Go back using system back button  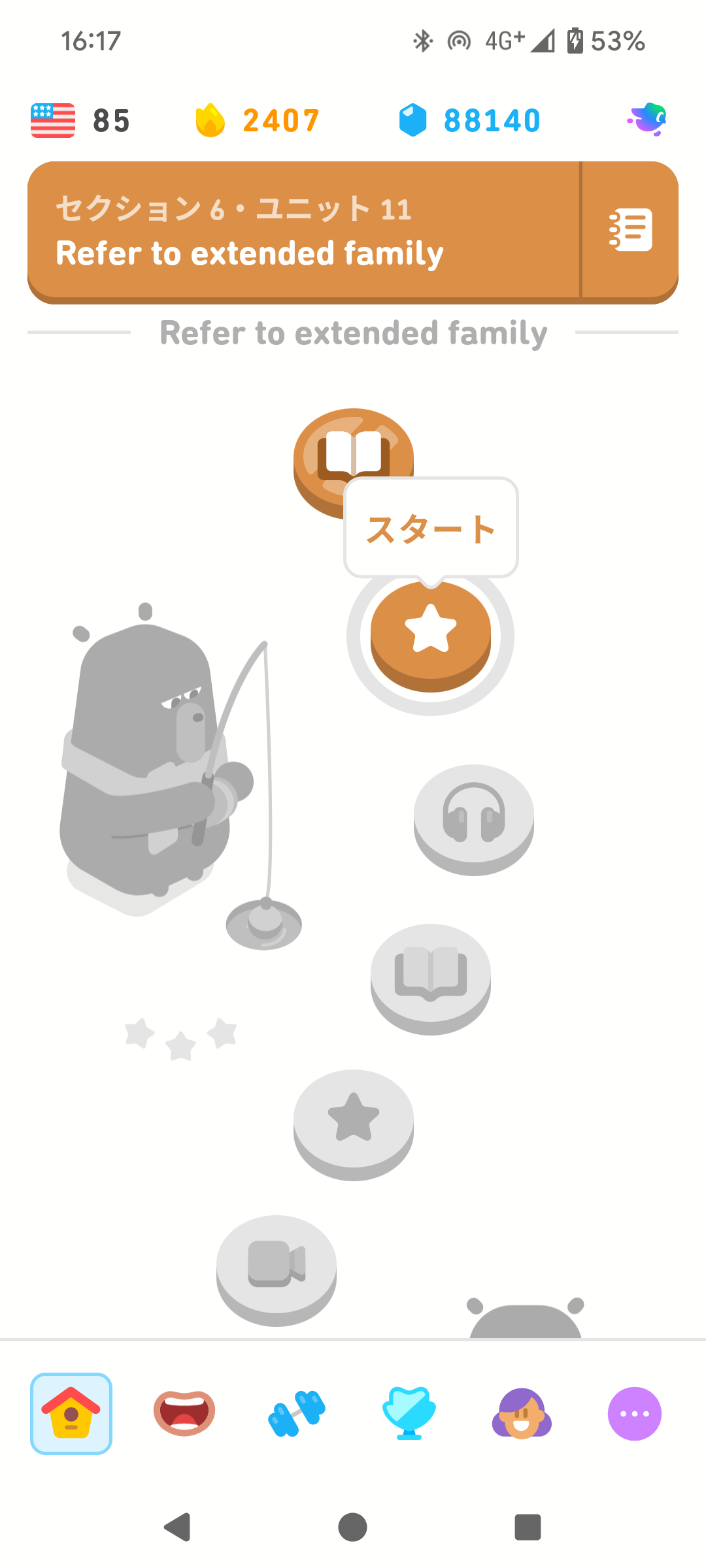(x=177, y=1527)
